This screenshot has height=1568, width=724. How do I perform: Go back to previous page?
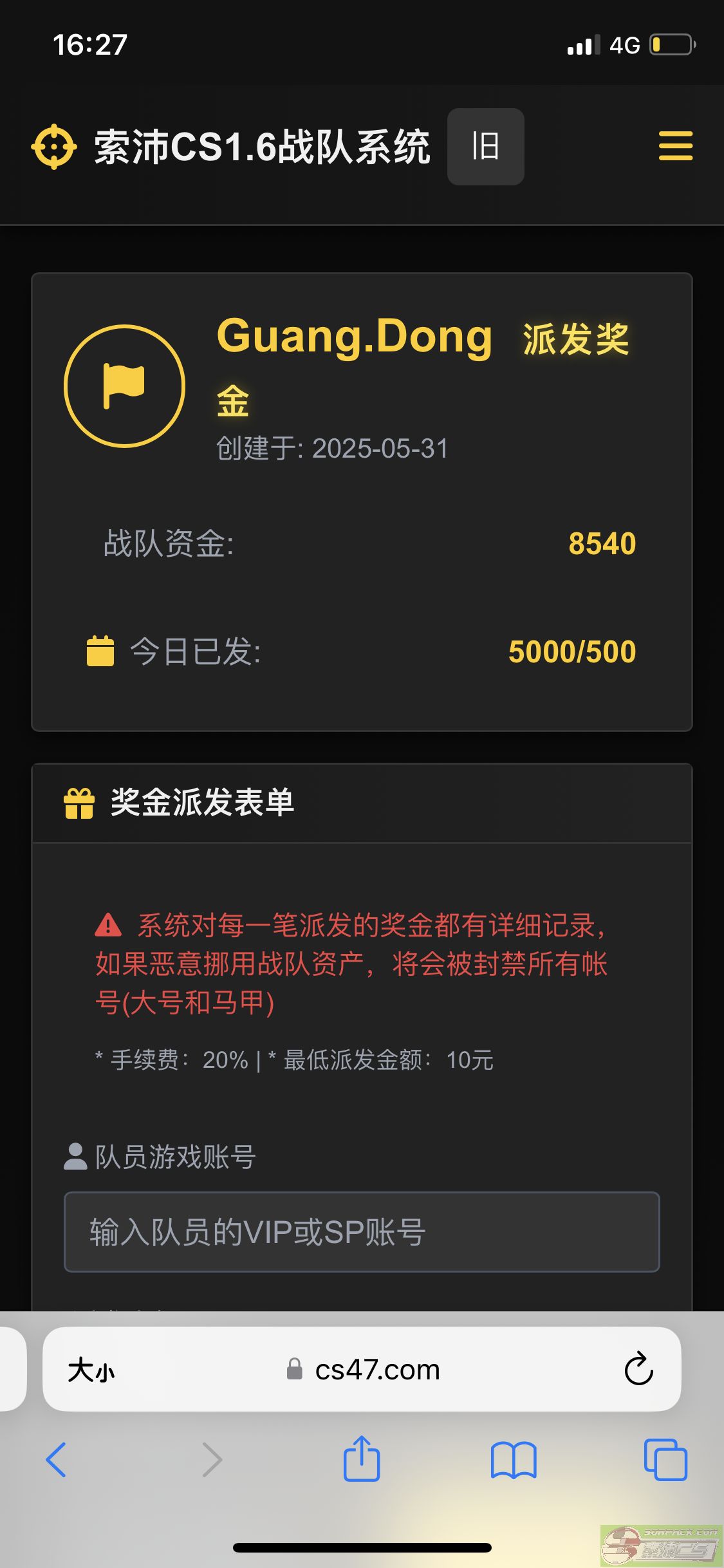pos(57,1460)
